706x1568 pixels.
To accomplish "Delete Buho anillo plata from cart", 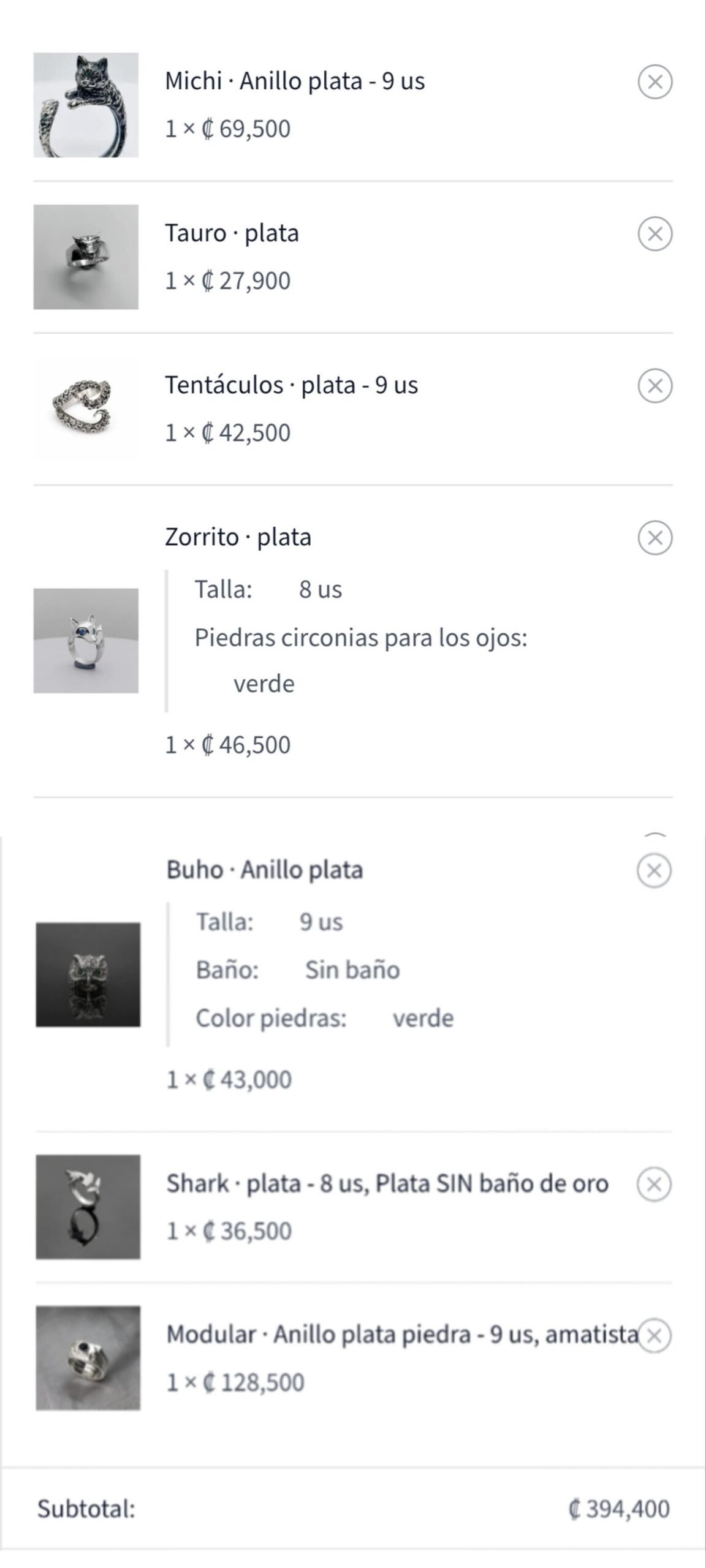I will coord(654,870).
